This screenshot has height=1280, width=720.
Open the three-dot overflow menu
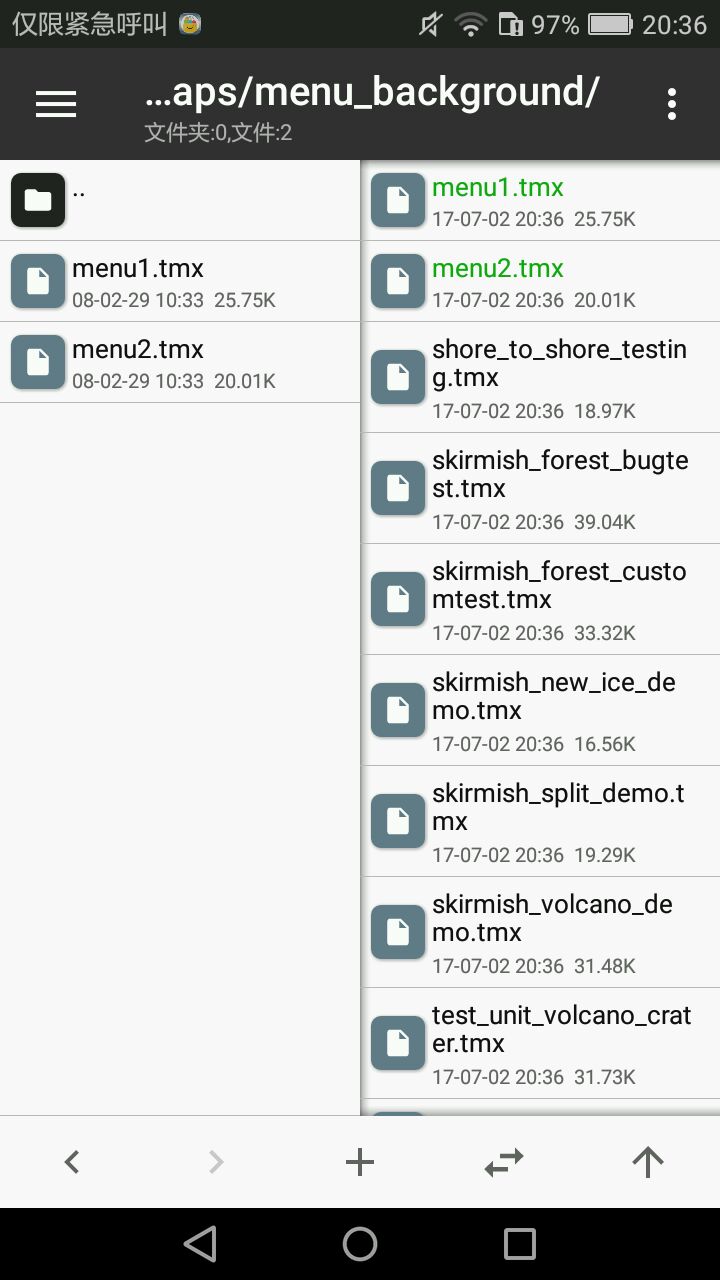pyautogui.click(x=671, y=104)
